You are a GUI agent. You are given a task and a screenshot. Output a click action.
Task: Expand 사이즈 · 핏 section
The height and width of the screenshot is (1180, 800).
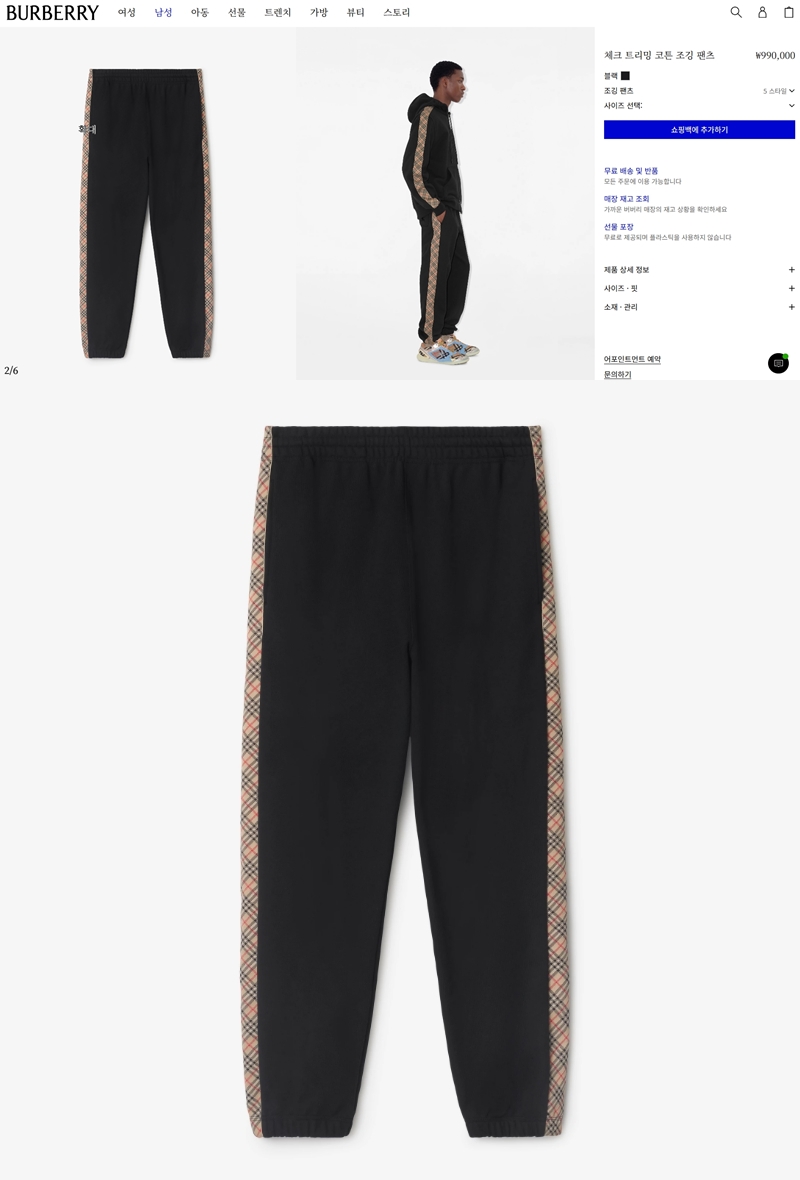[x=699, y=288]
